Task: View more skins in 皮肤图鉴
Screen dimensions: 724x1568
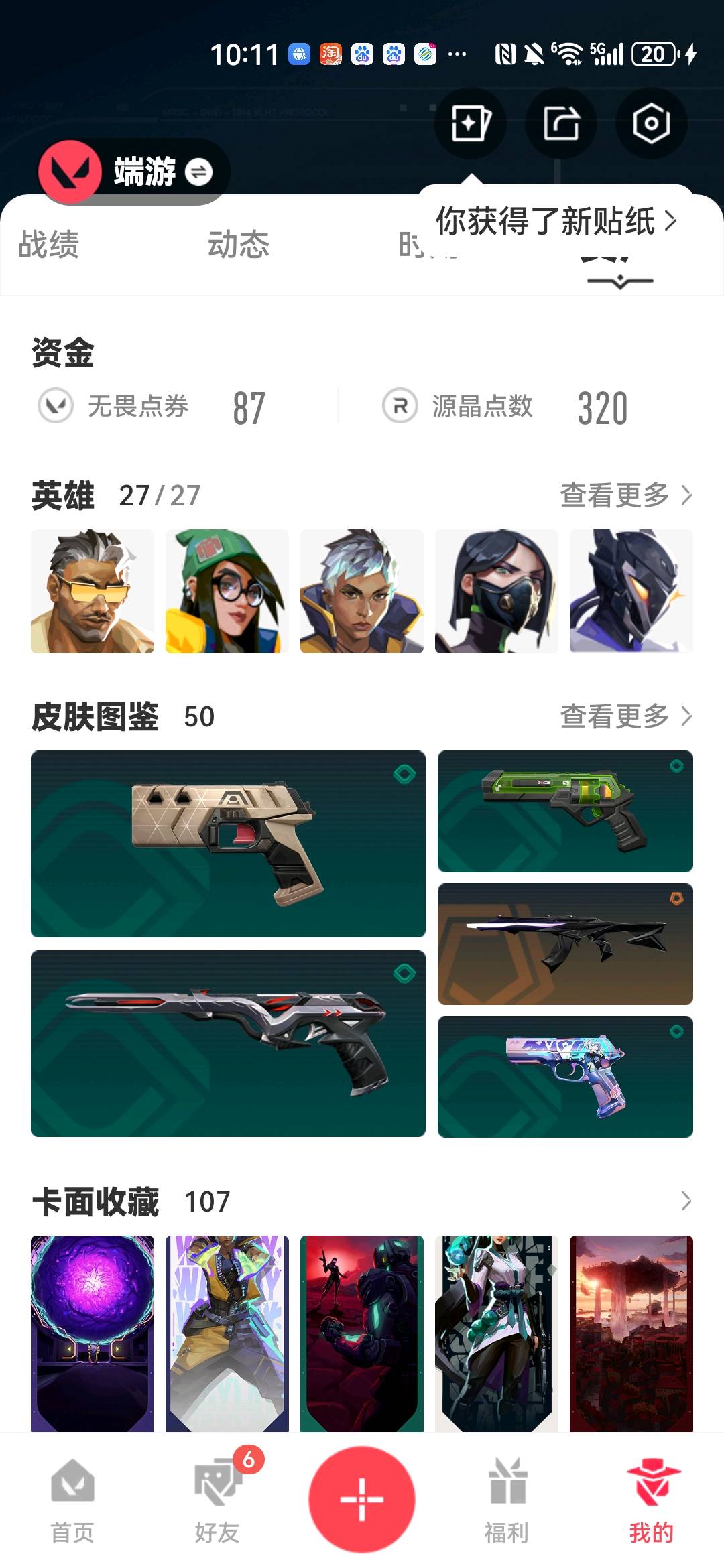Action: (x=625, y=716)
